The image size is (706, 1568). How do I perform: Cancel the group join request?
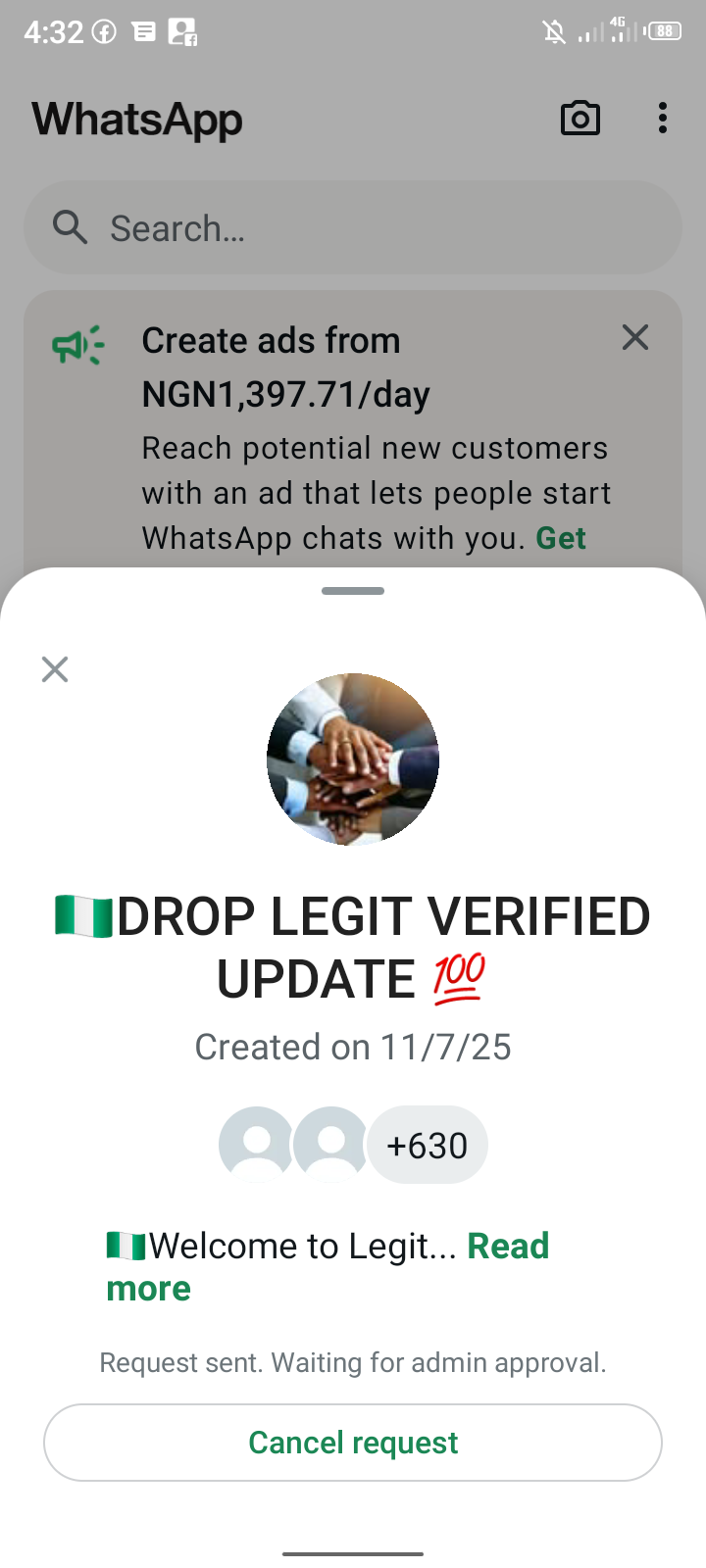point(353,1443)
